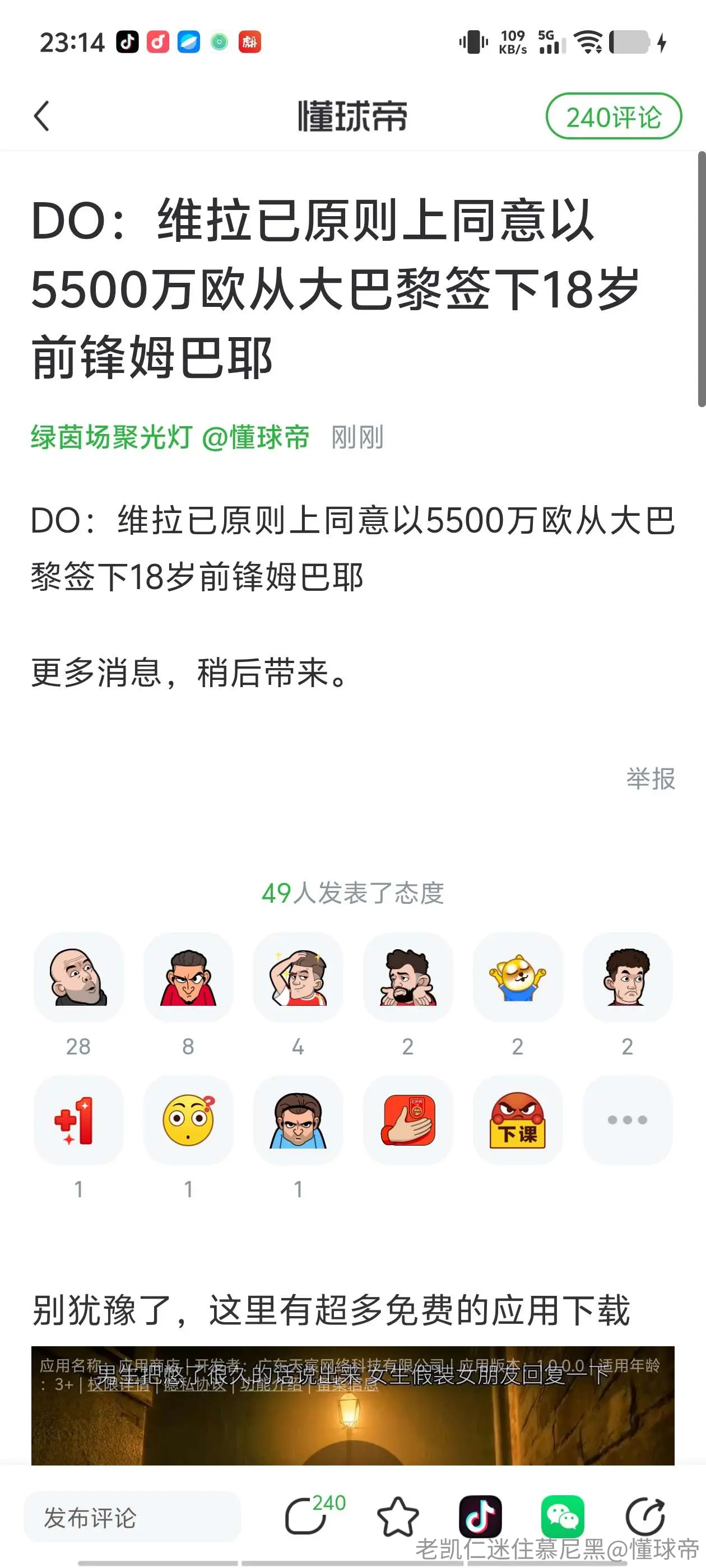This screenshot has height=1568, width=706.
Task: Choose the 下课 angry reaction
Action: 518,1120
